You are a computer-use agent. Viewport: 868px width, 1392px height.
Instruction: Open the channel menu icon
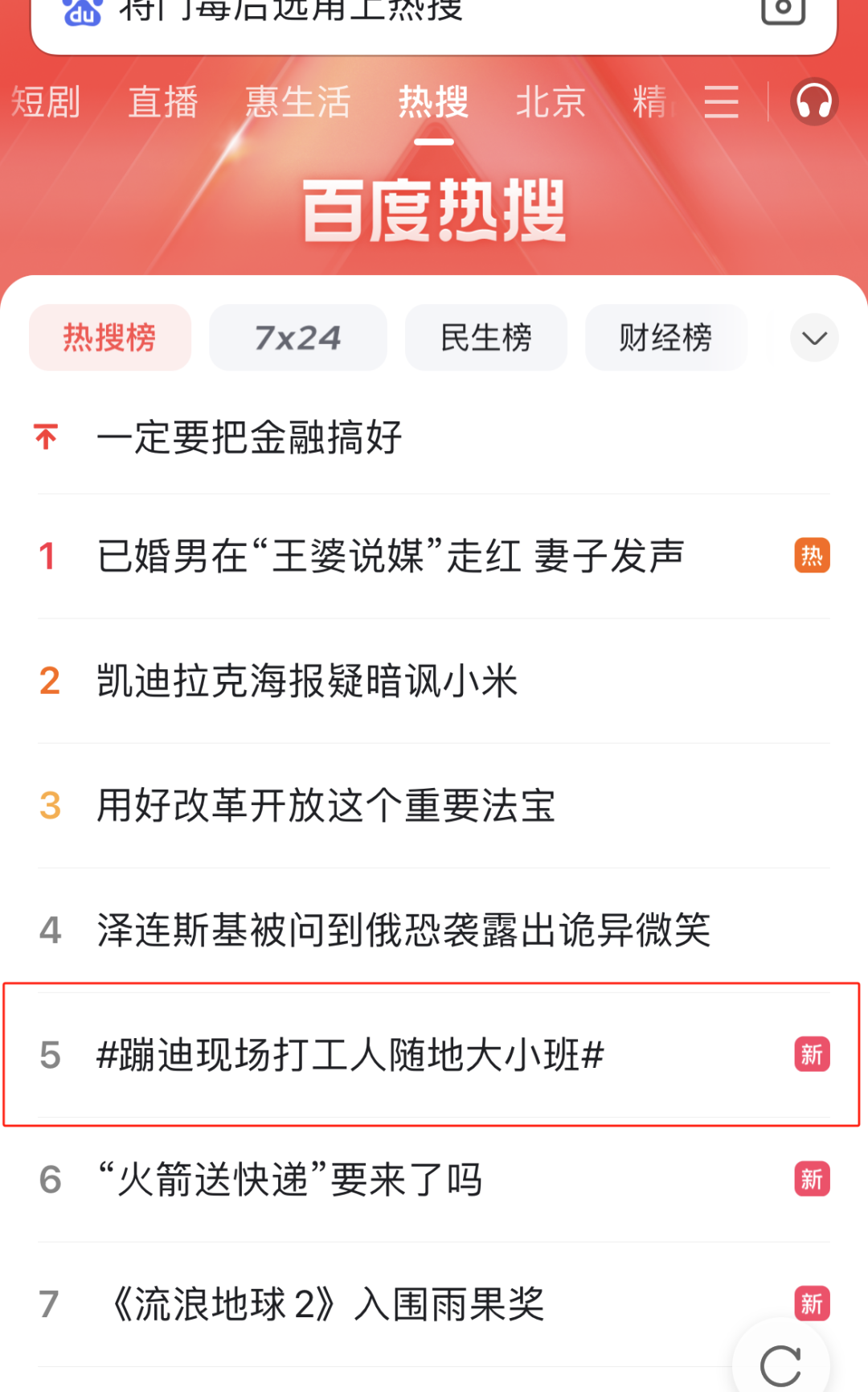point(721,102)
